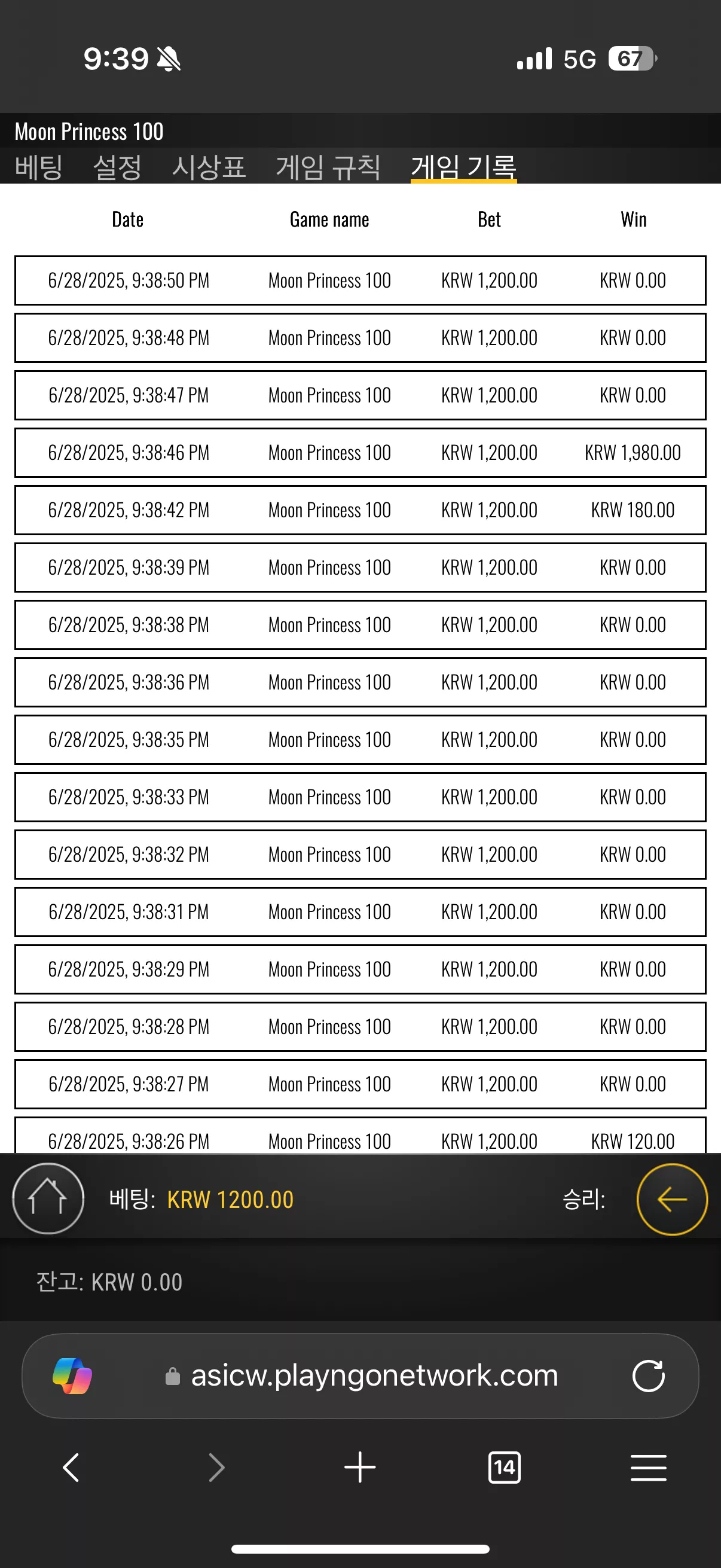Open the Copilot icon in address bar
This screenshot has width=721, height=1568.
[72, 1375]
